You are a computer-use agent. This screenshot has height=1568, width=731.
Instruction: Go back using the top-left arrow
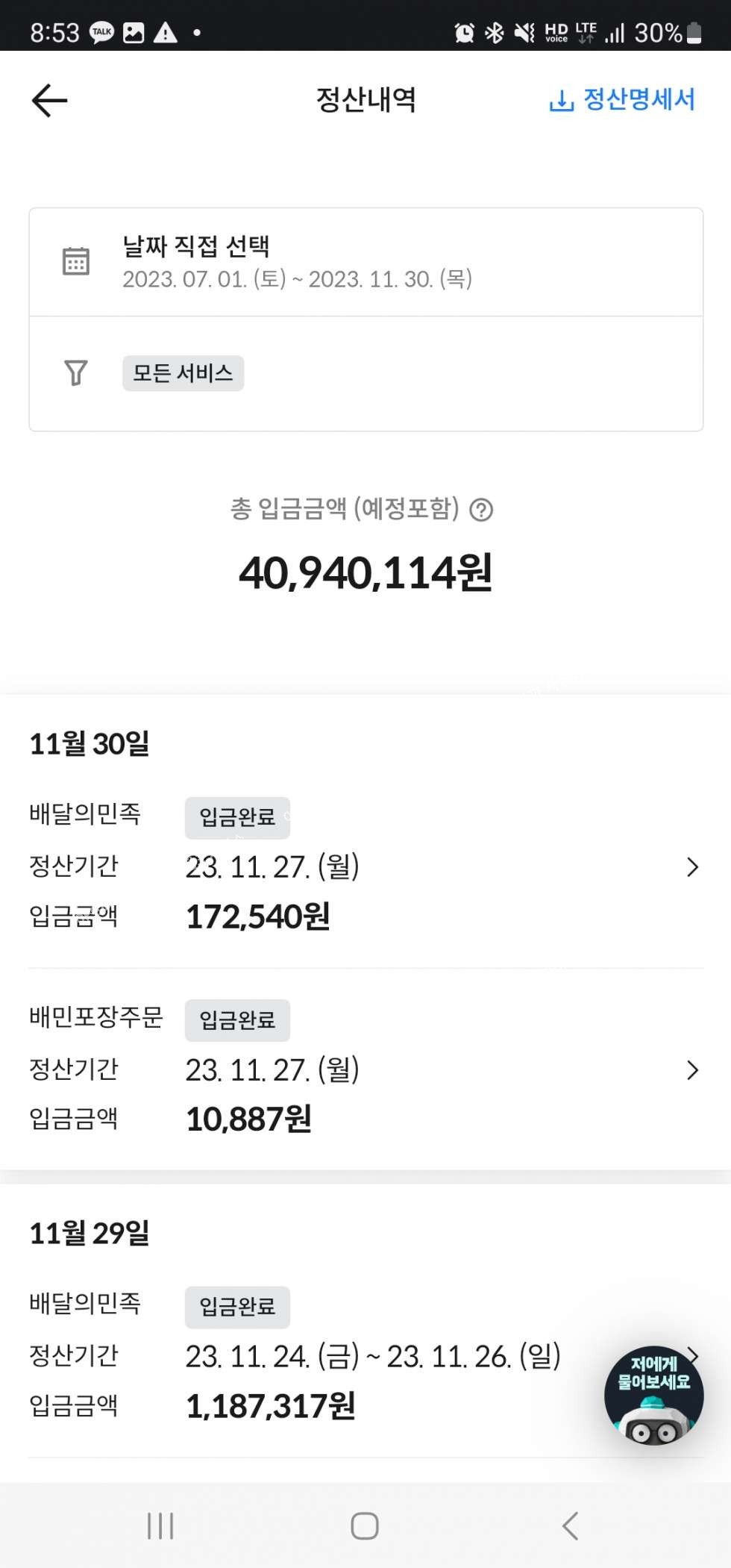click(50, 100)
